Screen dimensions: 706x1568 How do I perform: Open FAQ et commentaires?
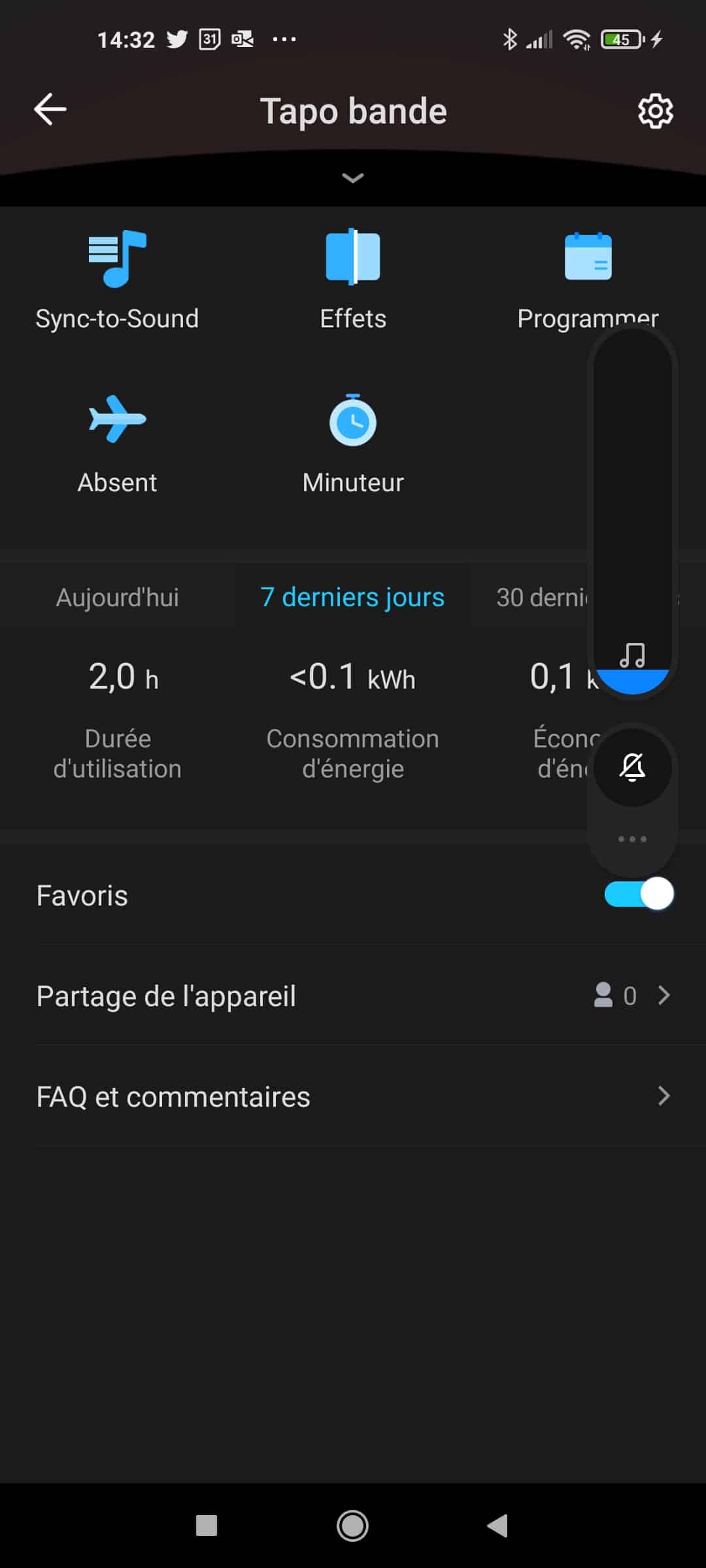(x=353, y=1096)
